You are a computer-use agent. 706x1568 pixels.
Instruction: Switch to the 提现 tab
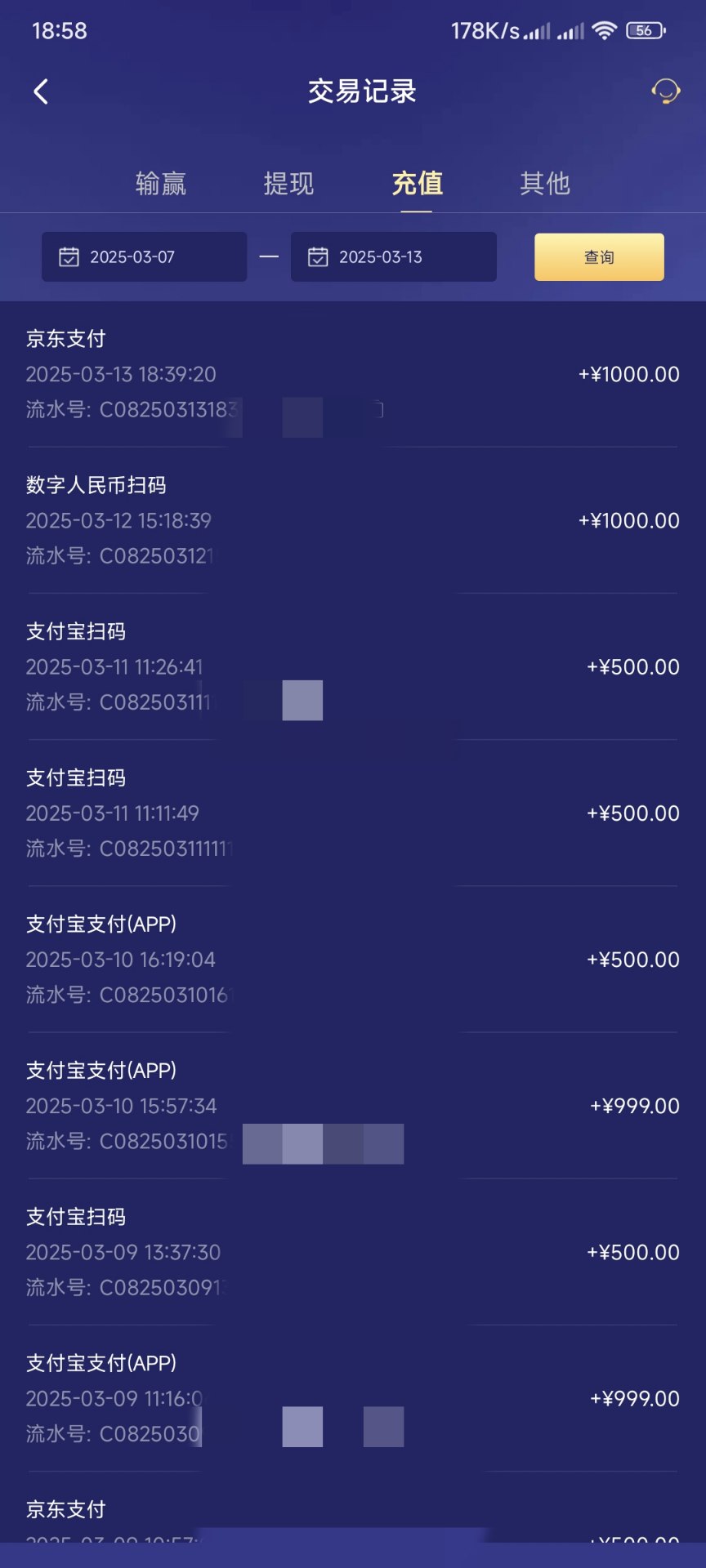(288, 183)
